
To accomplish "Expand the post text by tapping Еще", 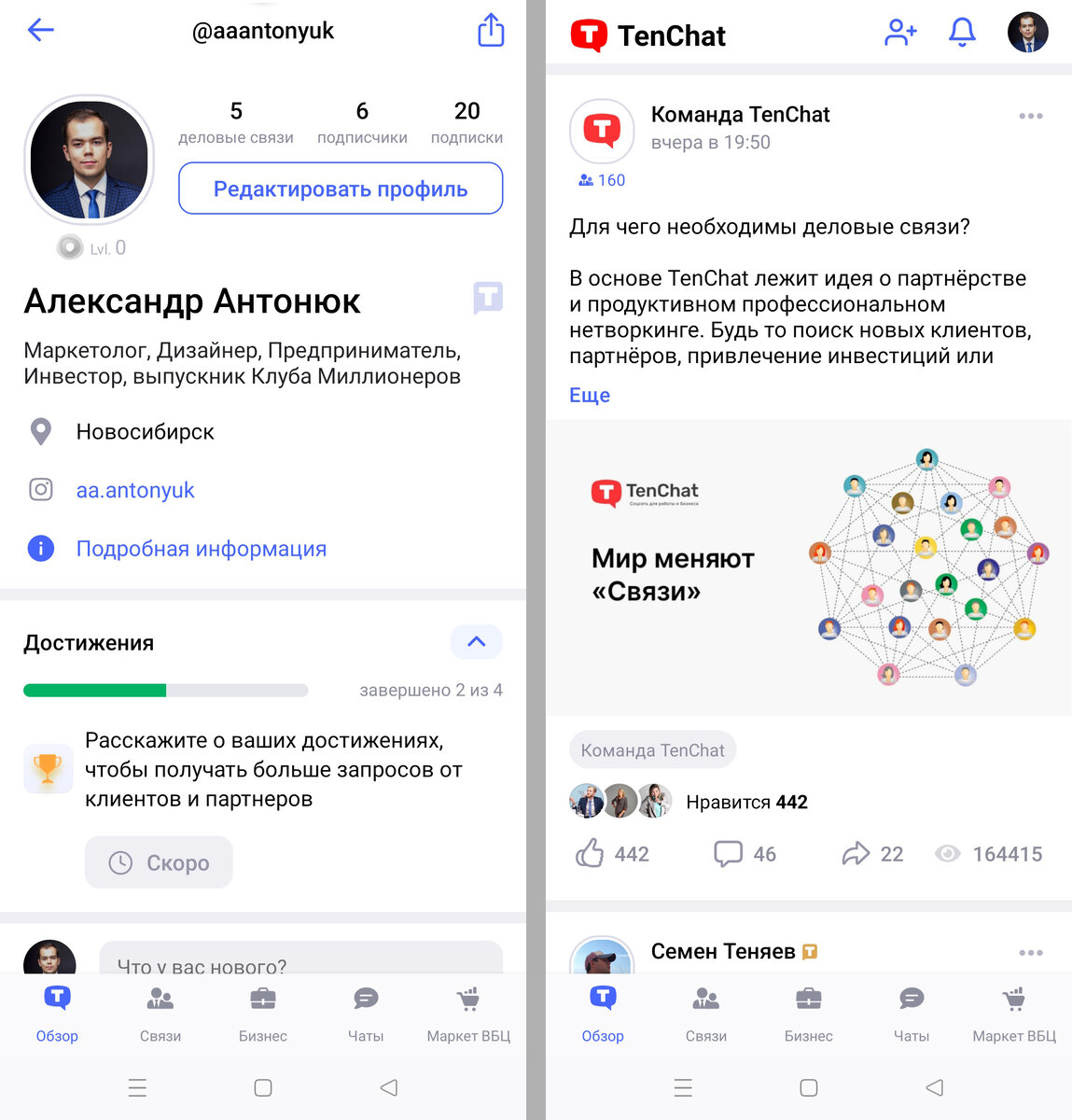I will (589, 395).
